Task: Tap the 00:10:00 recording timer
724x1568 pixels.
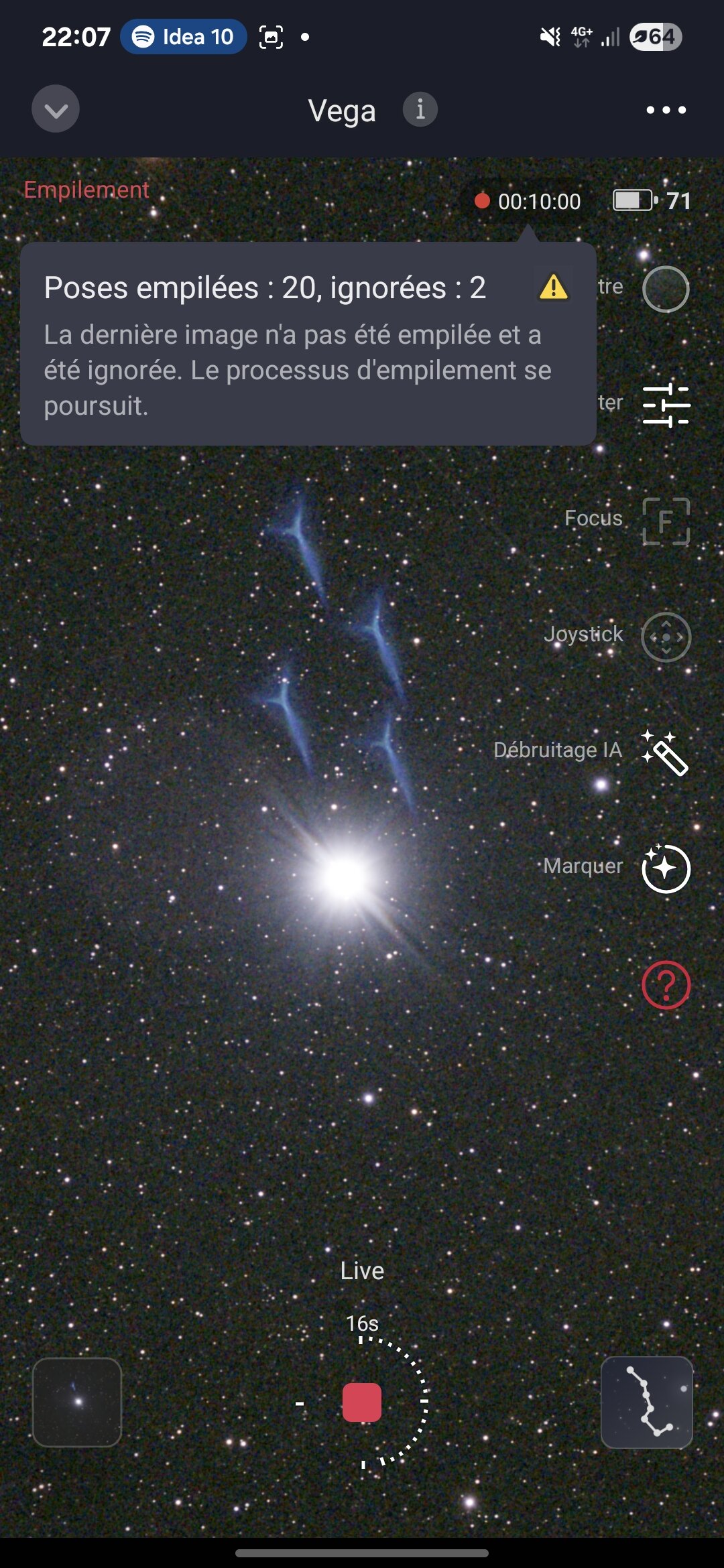Action: [x=528, y=201]
